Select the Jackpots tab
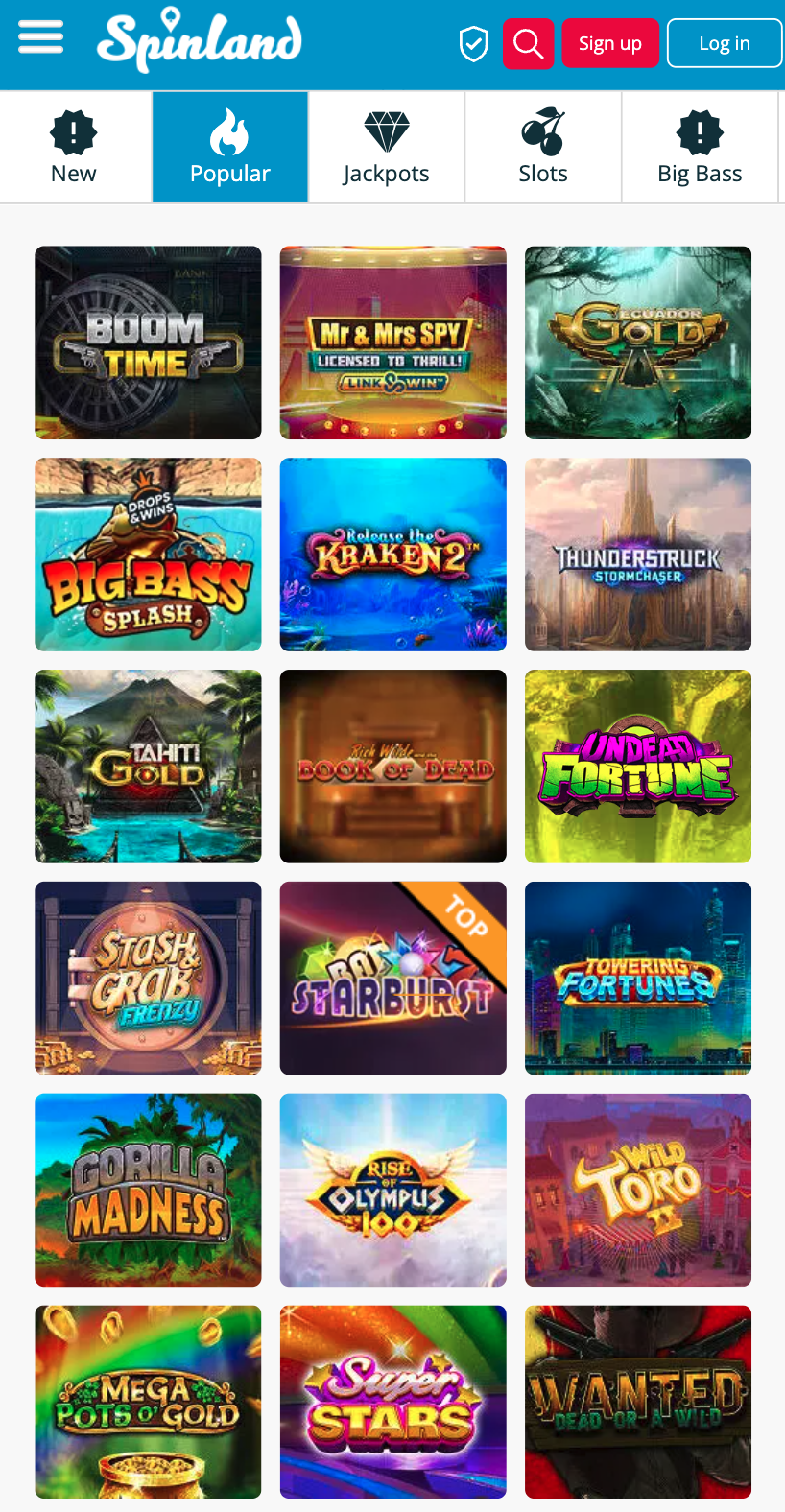The image size is (785, 1512). [387, 148]
